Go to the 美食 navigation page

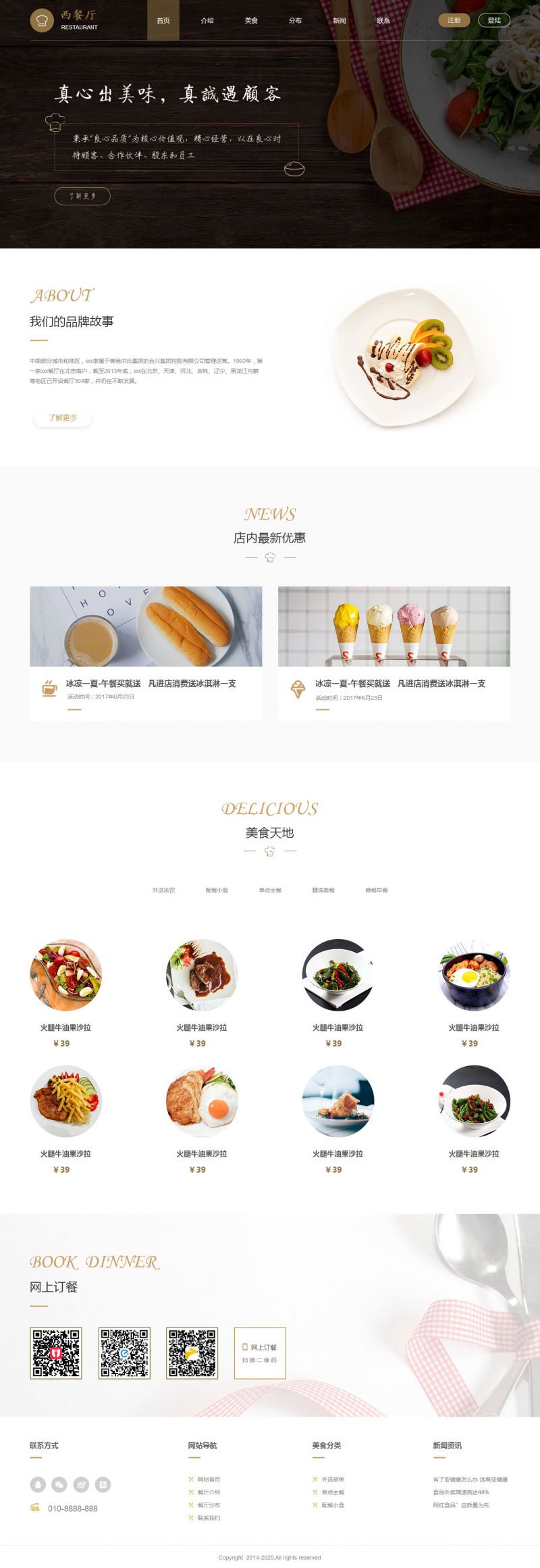pyautogui.click(x=251, y=20)
